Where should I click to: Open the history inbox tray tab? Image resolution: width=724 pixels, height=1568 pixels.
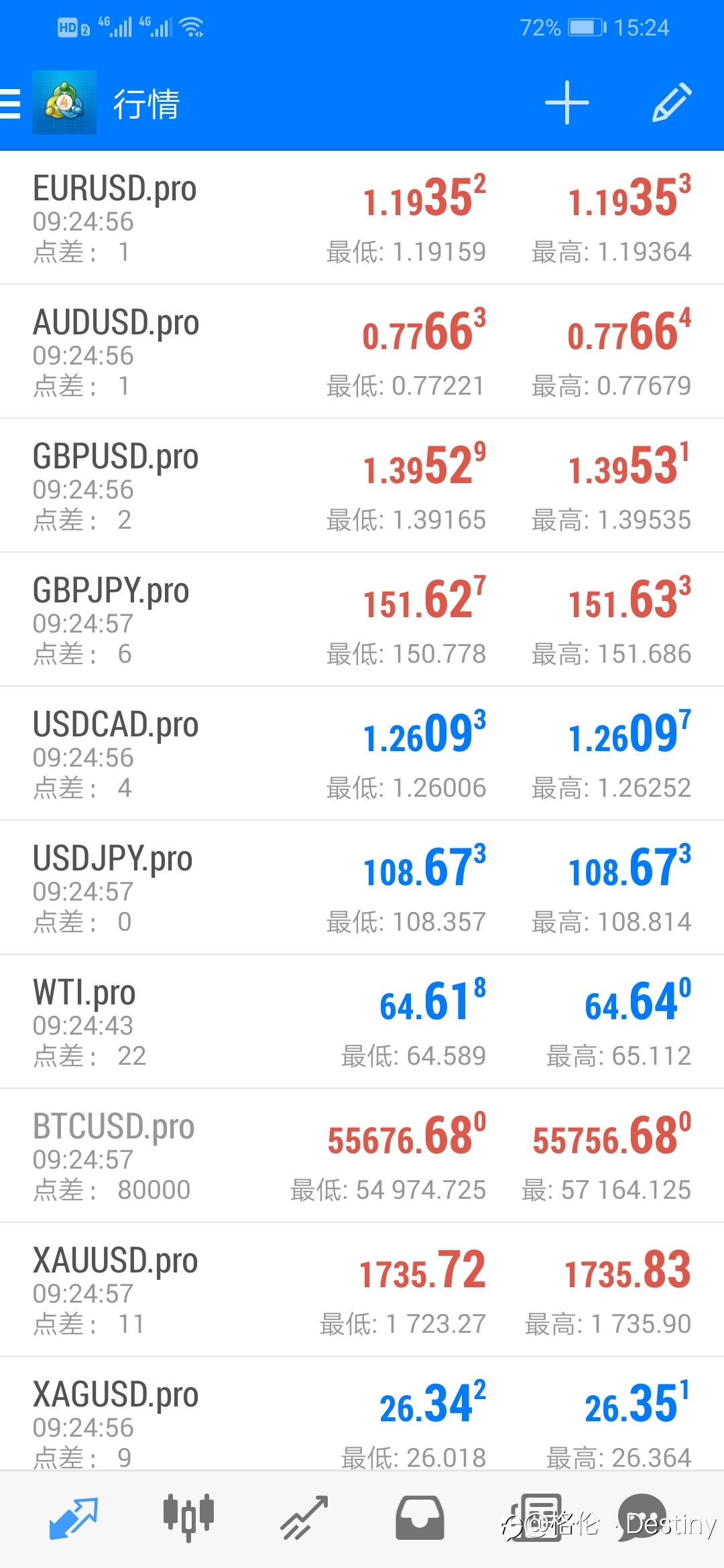point(420,1518)
